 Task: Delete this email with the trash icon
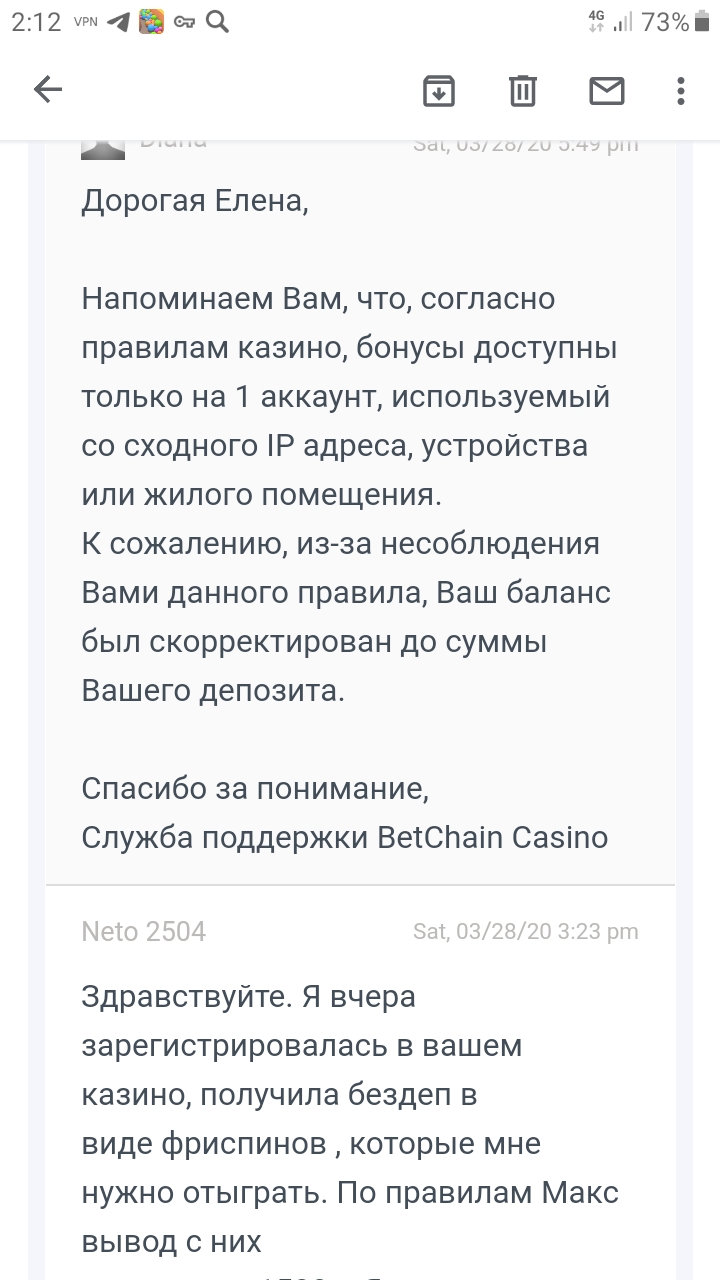(522, 90)
